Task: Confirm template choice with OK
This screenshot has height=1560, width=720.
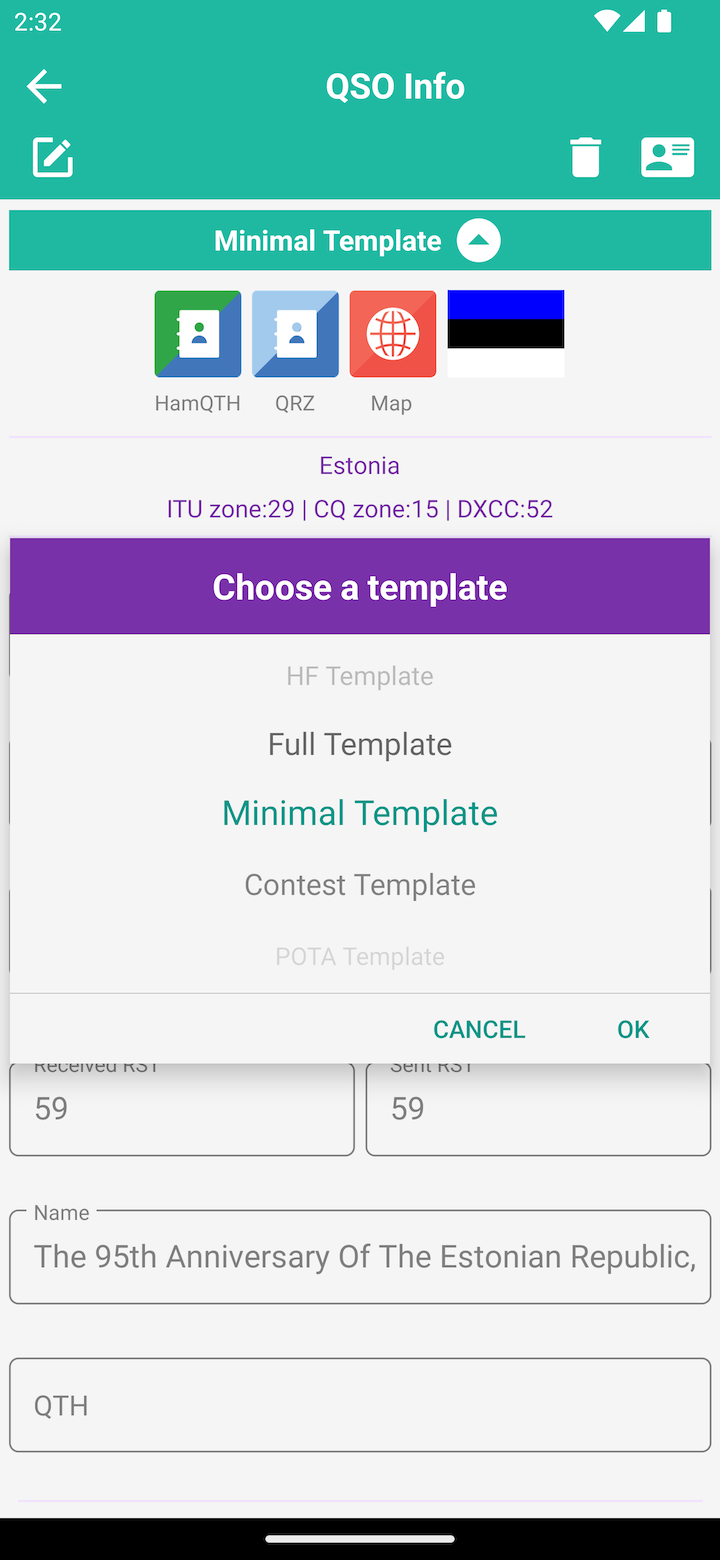Action: 633,1029
